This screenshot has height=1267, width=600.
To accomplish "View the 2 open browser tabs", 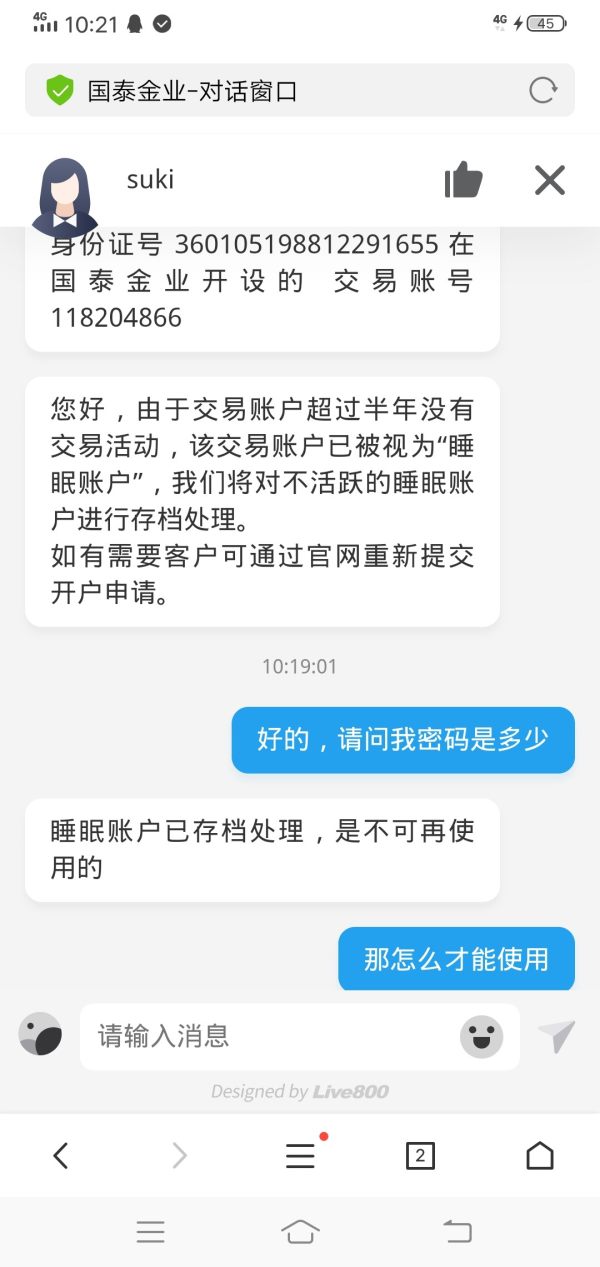I will click(x=420, y=1156).
